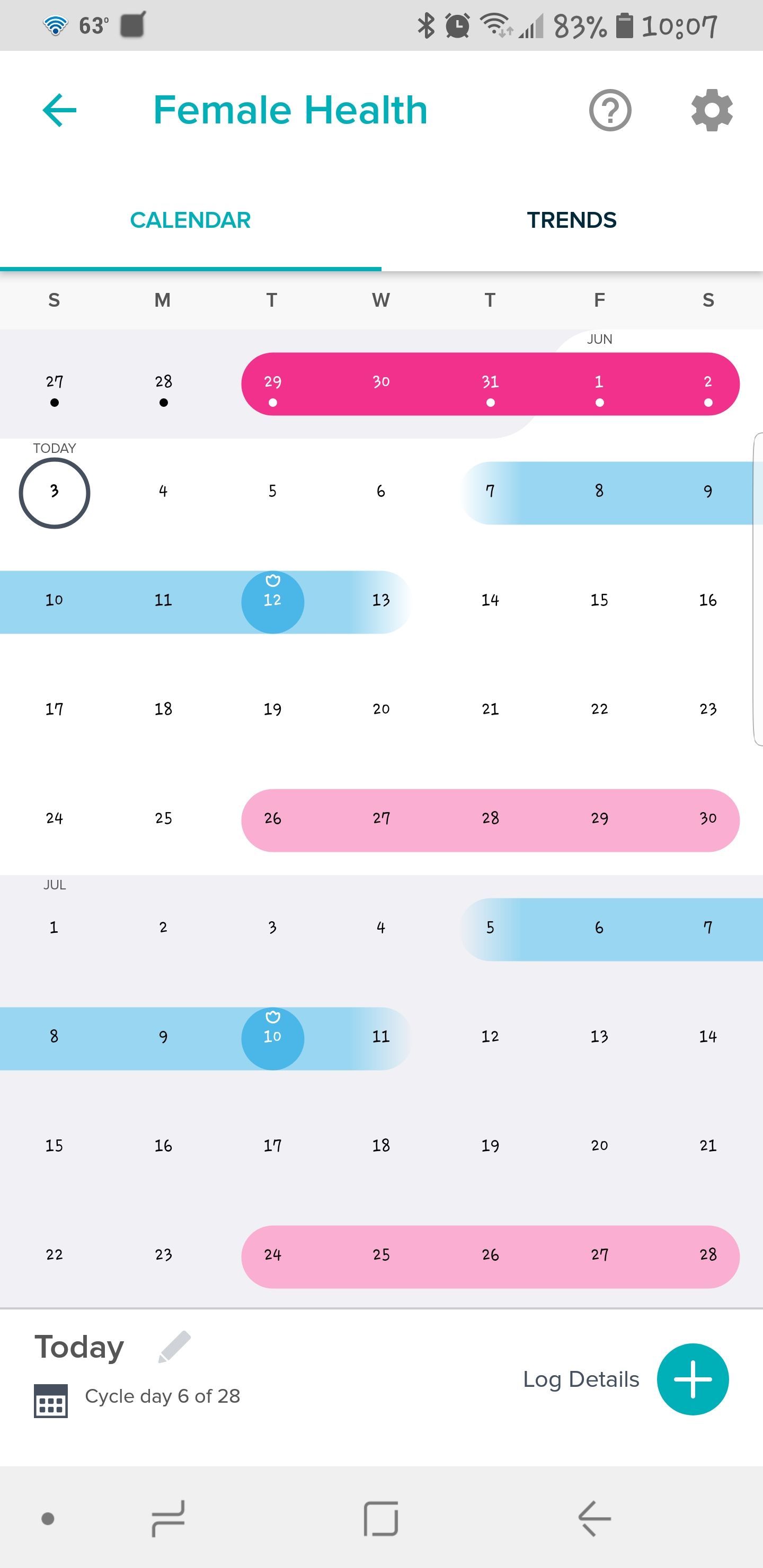The width and height of the screenshot is (763, 1568).
Task: Tap the system home button
Action: click(x=381, y=1519)
